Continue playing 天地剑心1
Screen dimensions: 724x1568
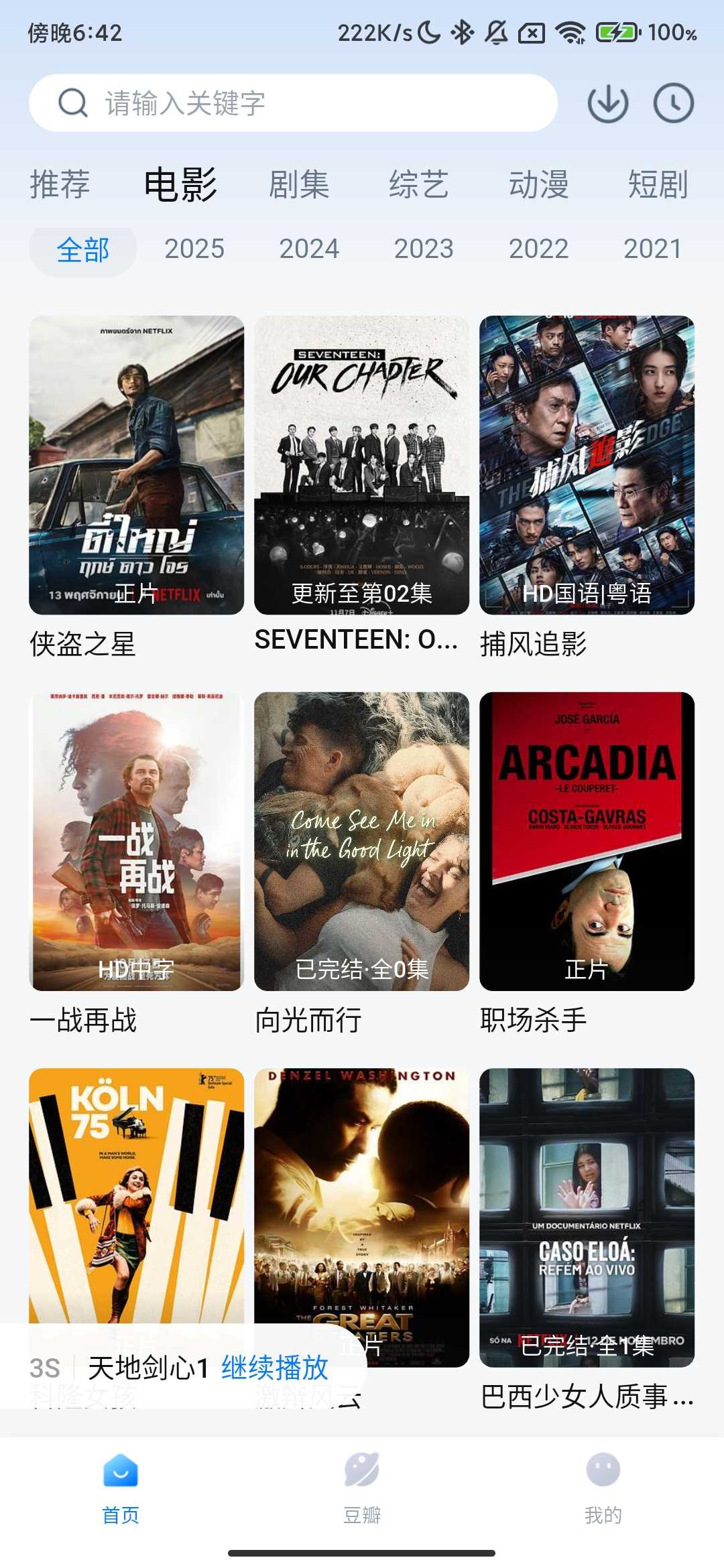[x=275, y=1367]
